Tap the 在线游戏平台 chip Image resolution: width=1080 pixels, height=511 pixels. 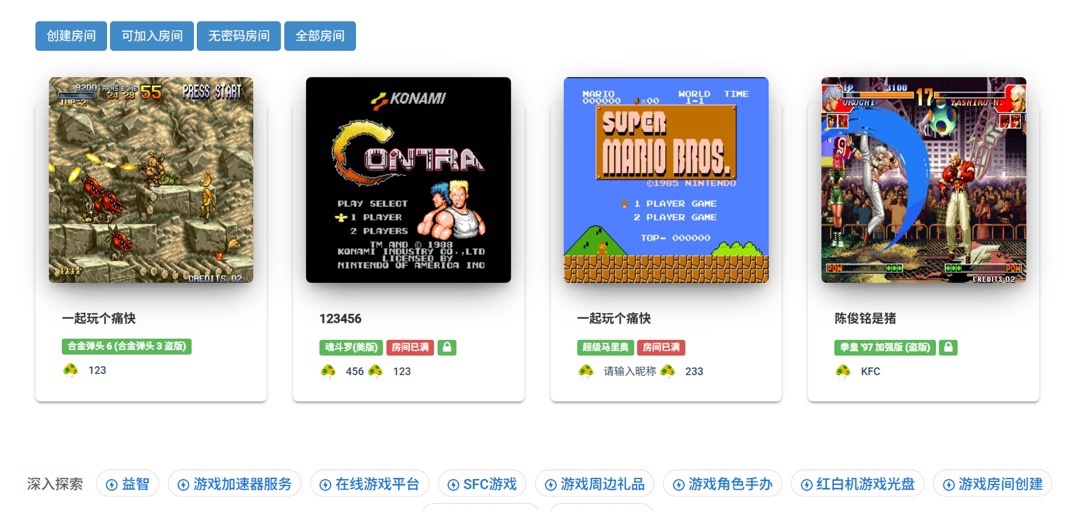369,484
